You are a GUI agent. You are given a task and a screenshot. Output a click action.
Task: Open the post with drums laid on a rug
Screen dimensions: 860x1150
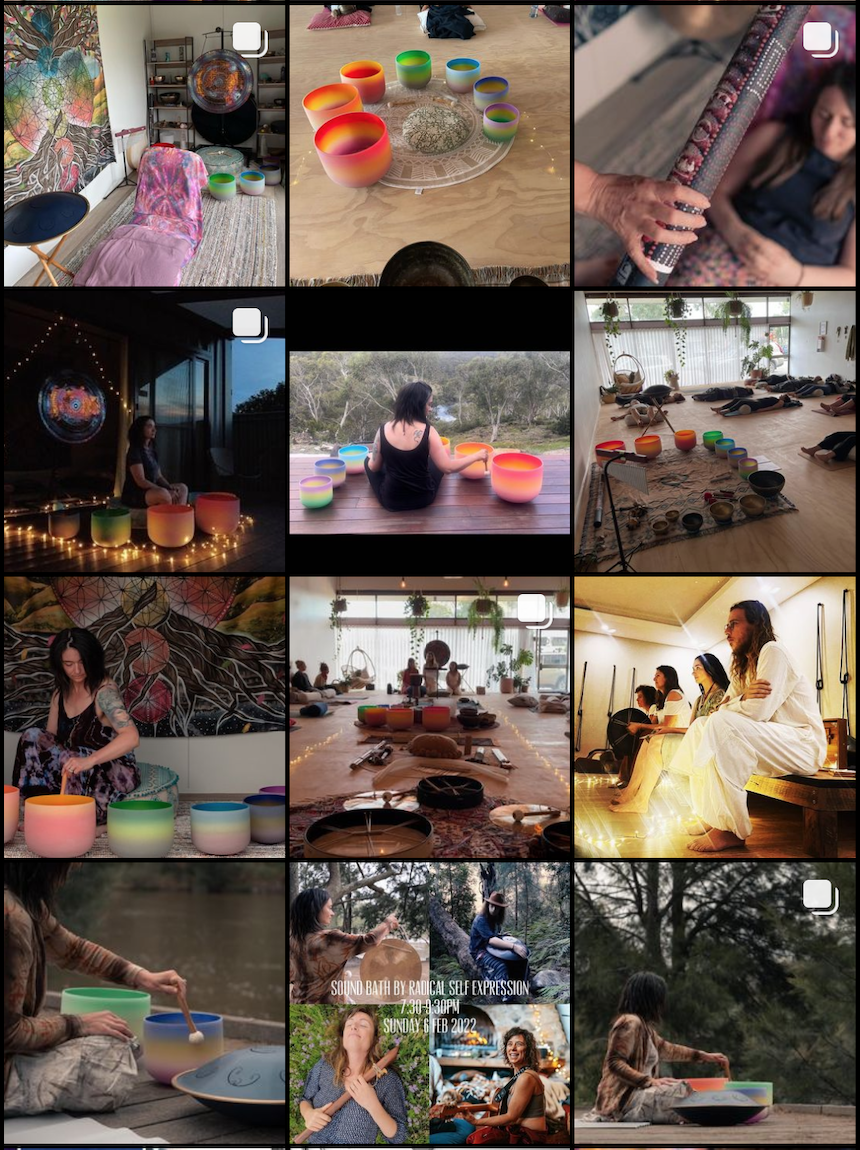pos(430,716)
